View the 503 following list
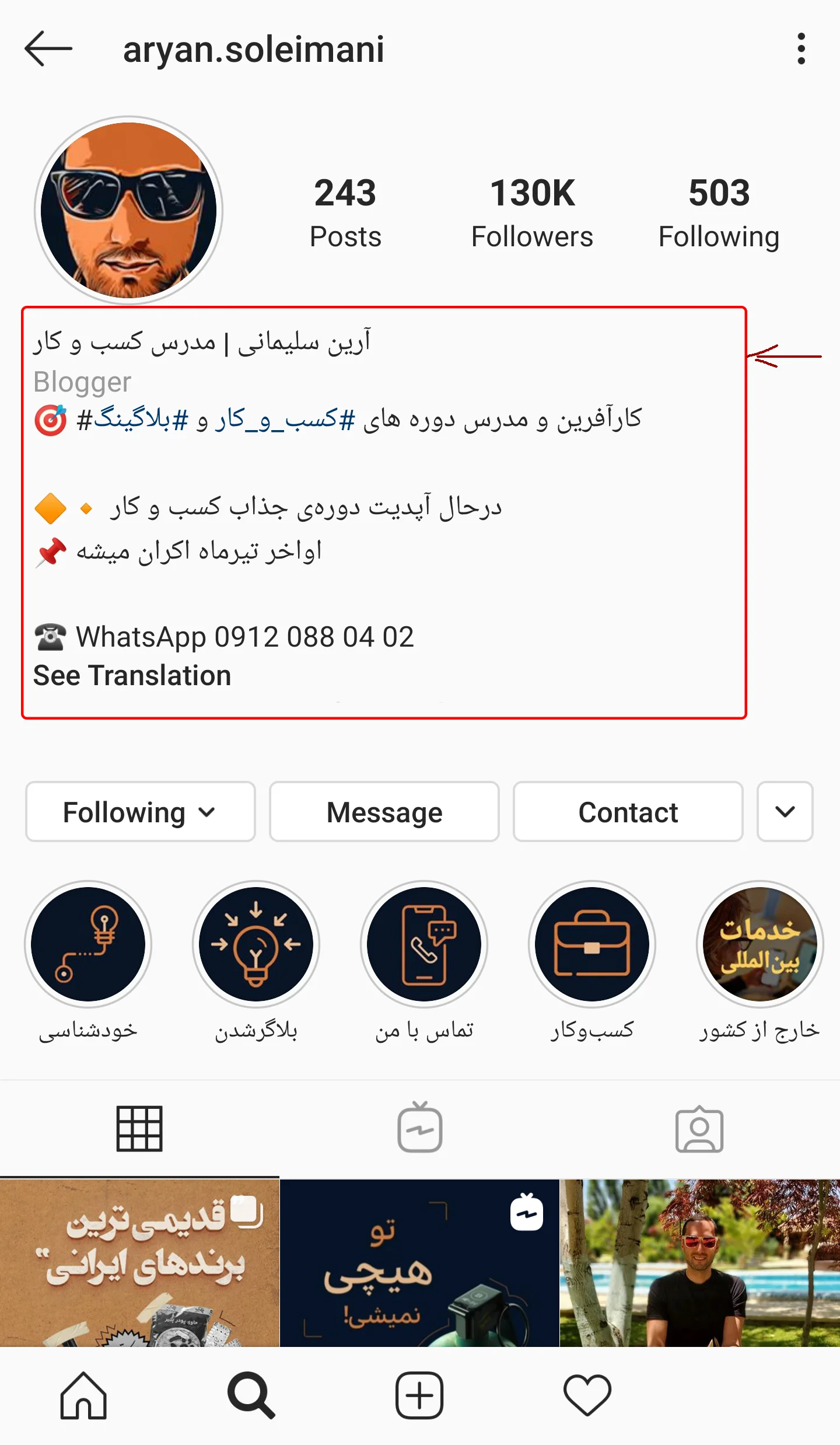Screen dimensions: 840x1445 719,213
